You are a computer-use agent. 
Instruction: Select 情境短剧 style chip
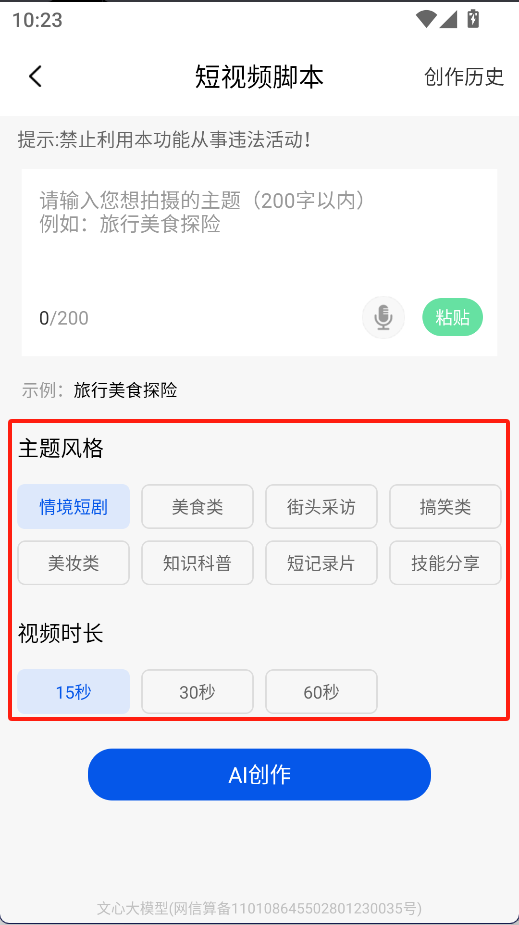(x=74, y=507)
